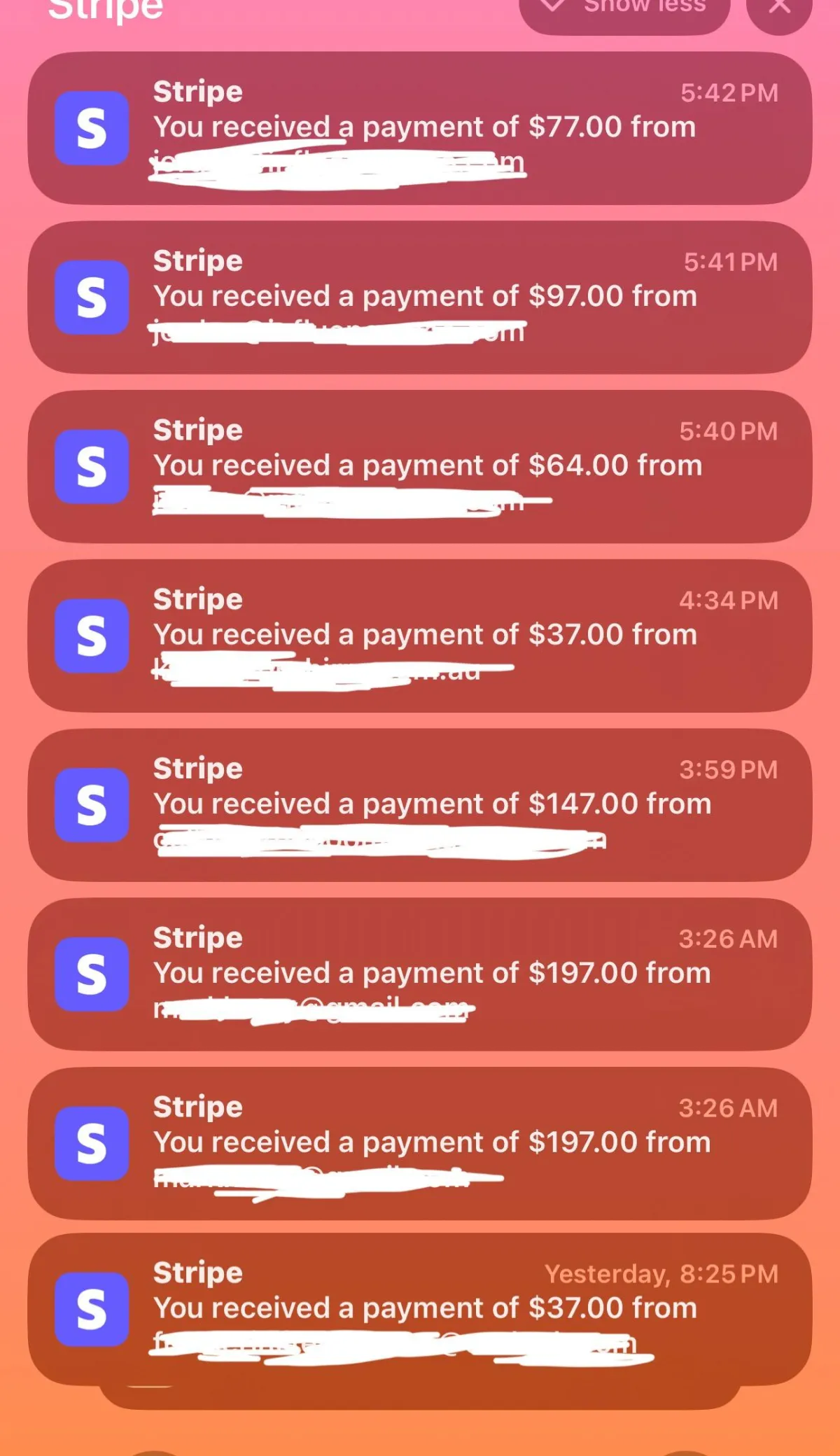The height and width of the screenshot is (1456, 840).
Task: Clear Stripe notifications with the X button
Action: 779,8
